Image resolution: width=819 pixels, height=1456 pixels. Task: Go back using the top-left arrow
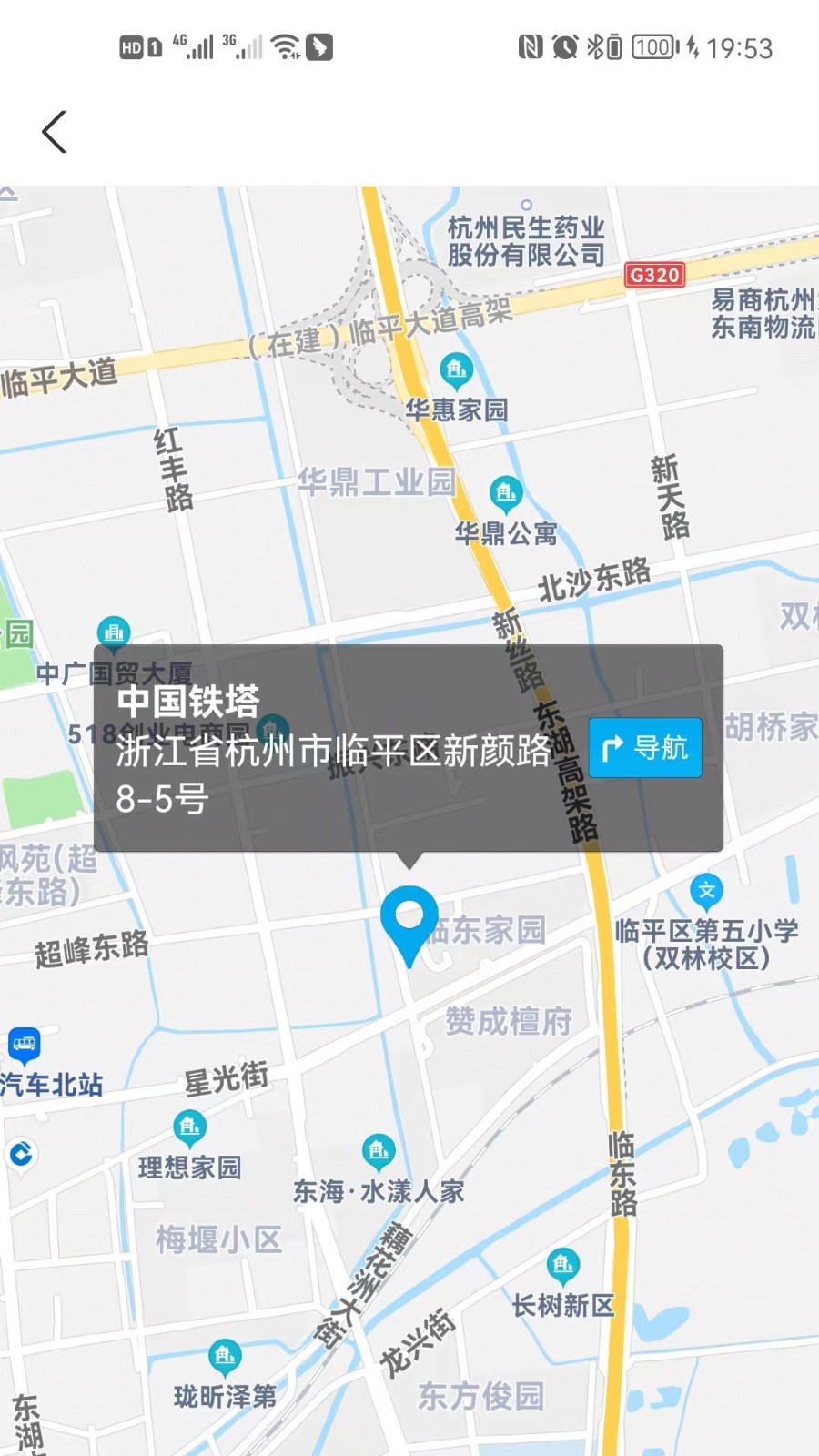tap(55, 132)
